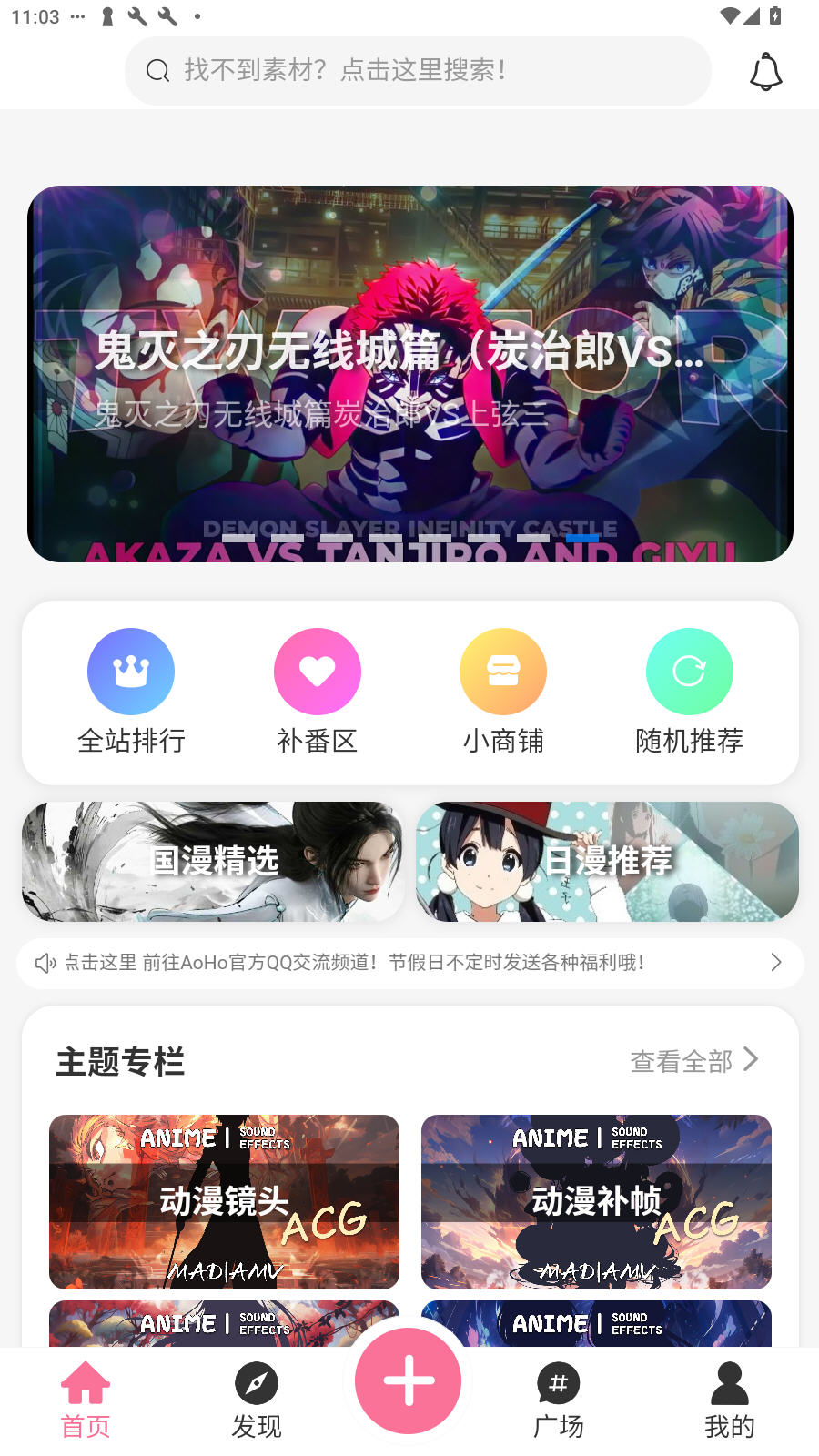Tap the 广场 hashtag icon
819x1456 pixels.
pos(559,1383)
